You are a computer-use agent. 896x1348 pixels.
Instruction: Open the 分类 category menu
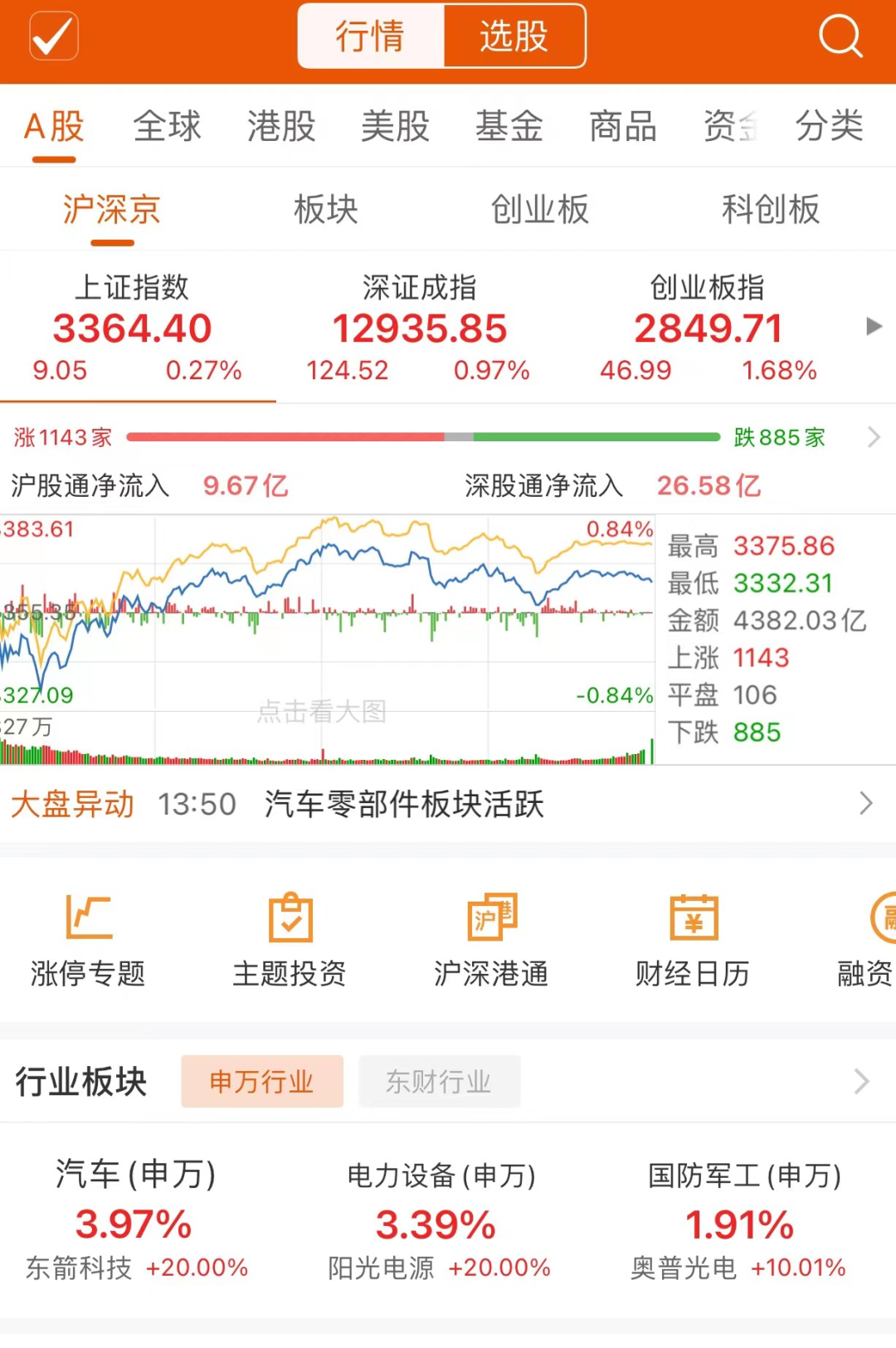coord(829,127)
